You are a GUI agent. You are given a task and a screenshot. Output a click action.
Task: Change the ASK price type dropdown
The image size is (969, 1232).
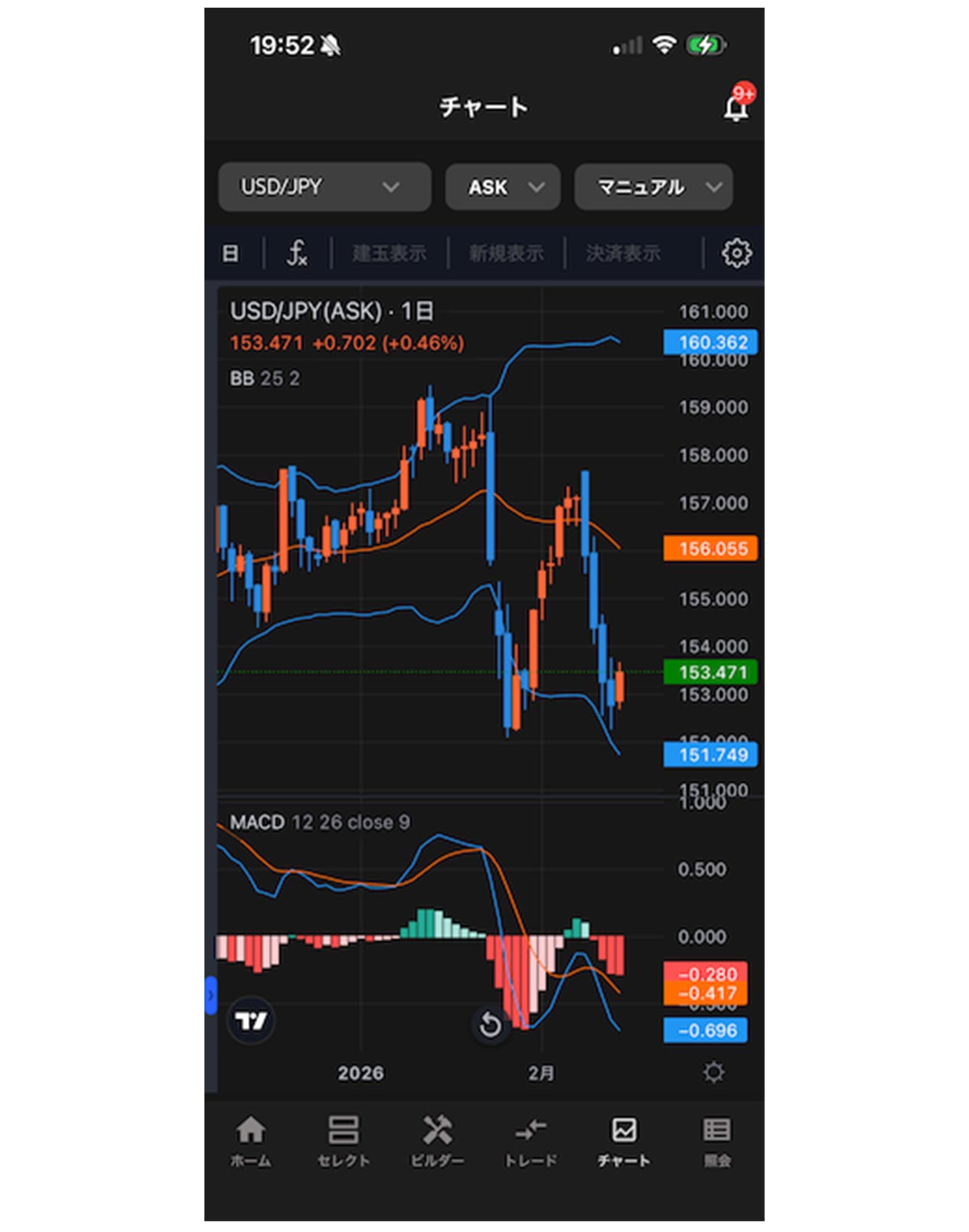[x=503, y=187]
